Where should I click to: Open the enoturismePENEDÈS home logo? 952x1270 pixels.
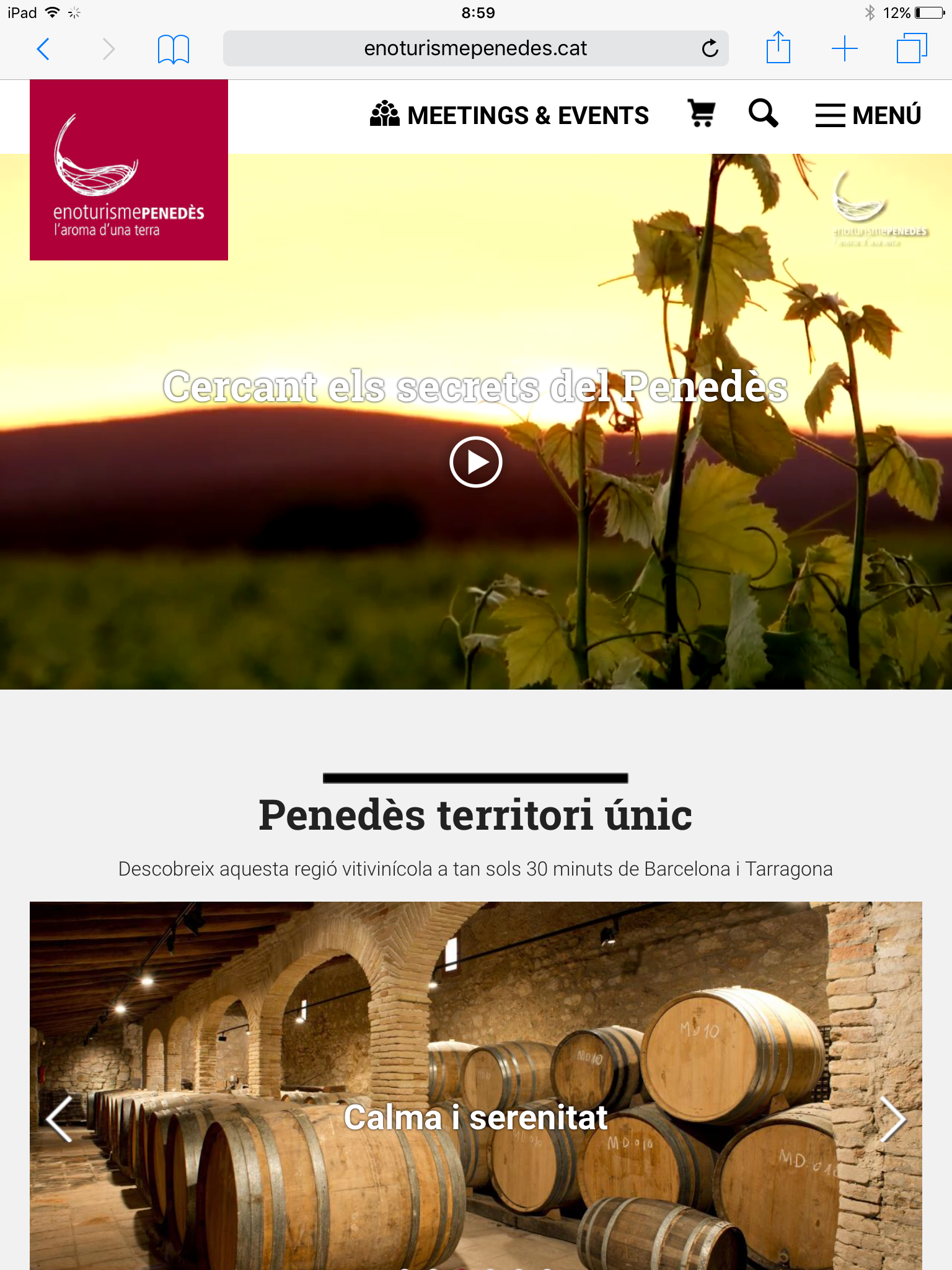[x=129, y=170]
